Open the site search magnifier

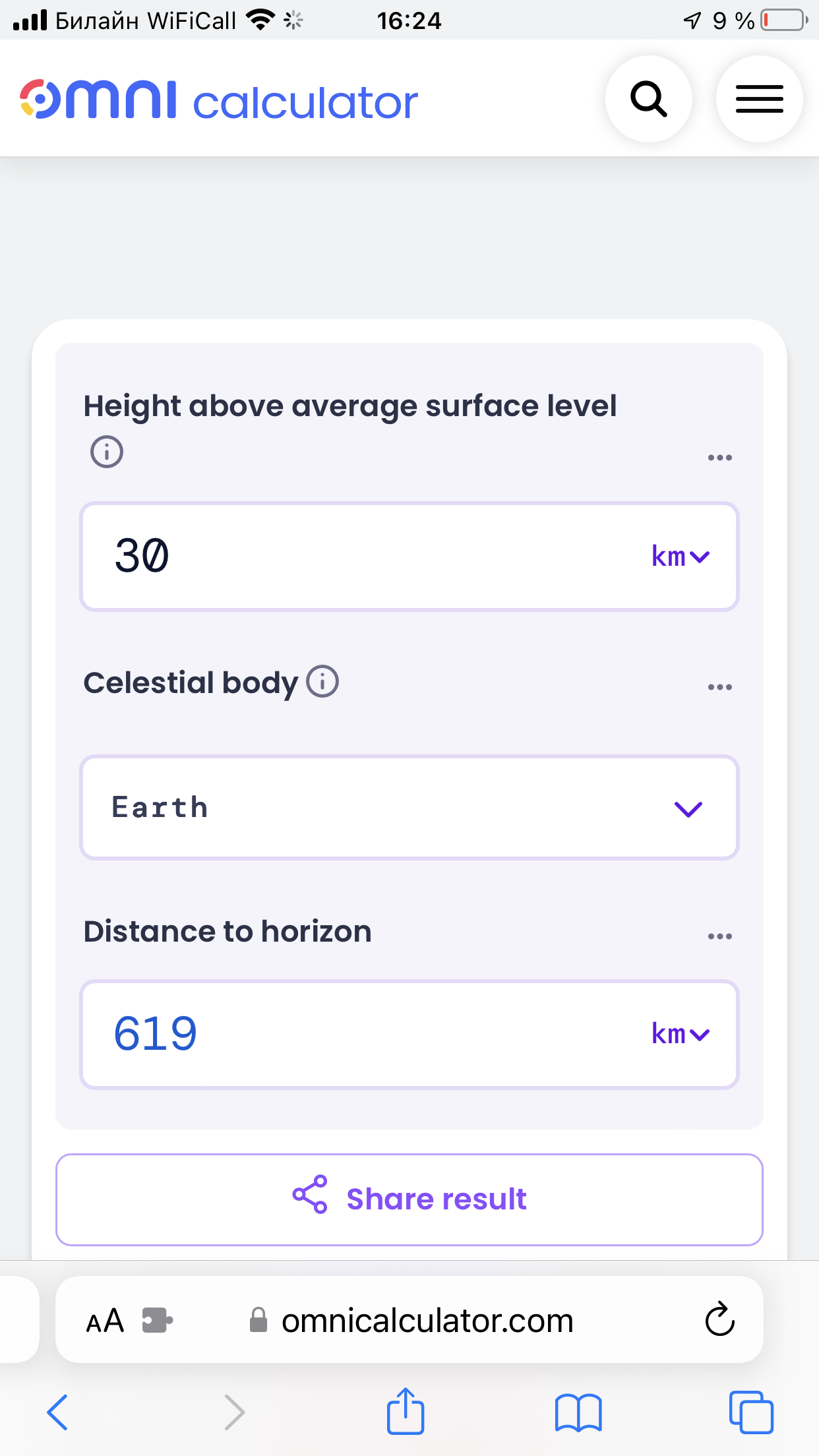tap(649, 99)
